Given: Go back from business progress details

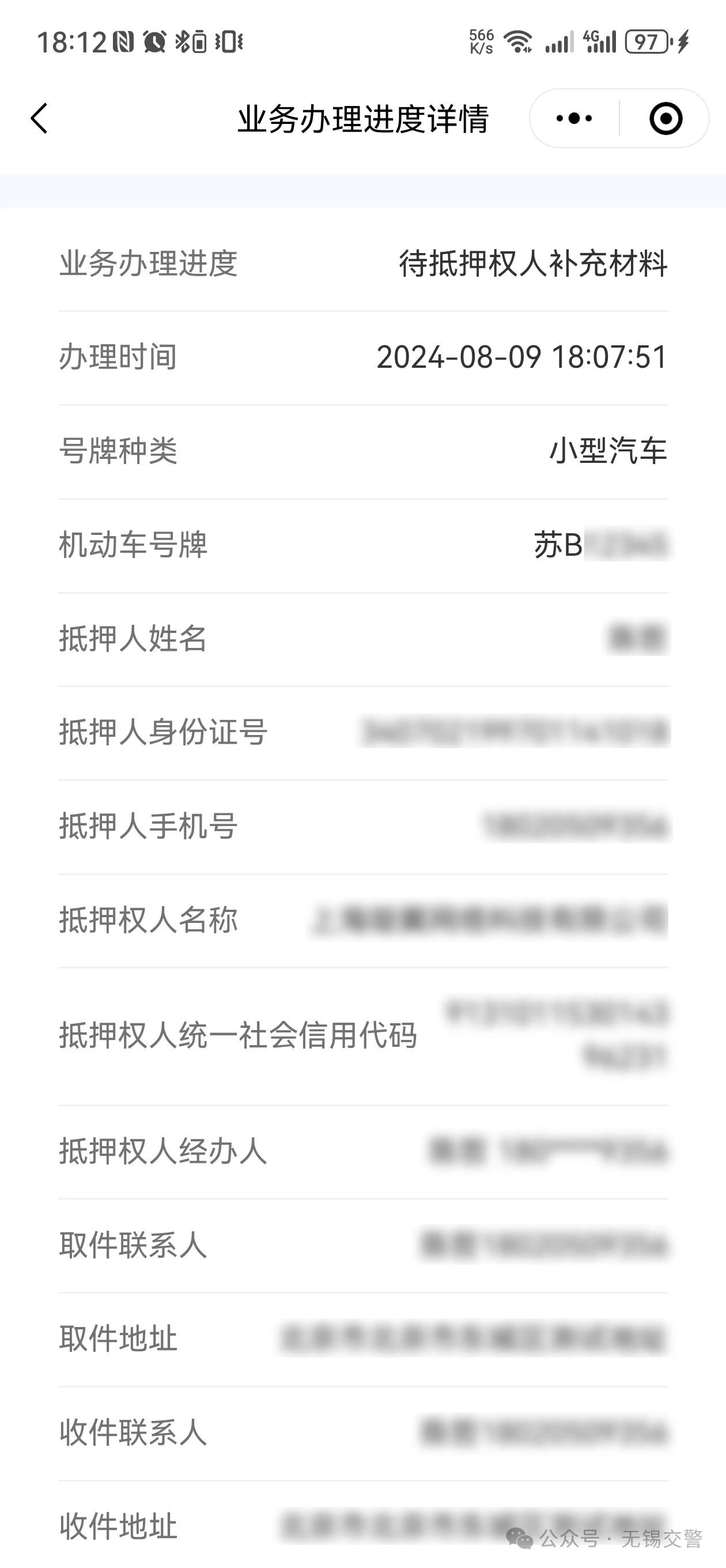Looking at the screenshot, I should tap(40, 118).
